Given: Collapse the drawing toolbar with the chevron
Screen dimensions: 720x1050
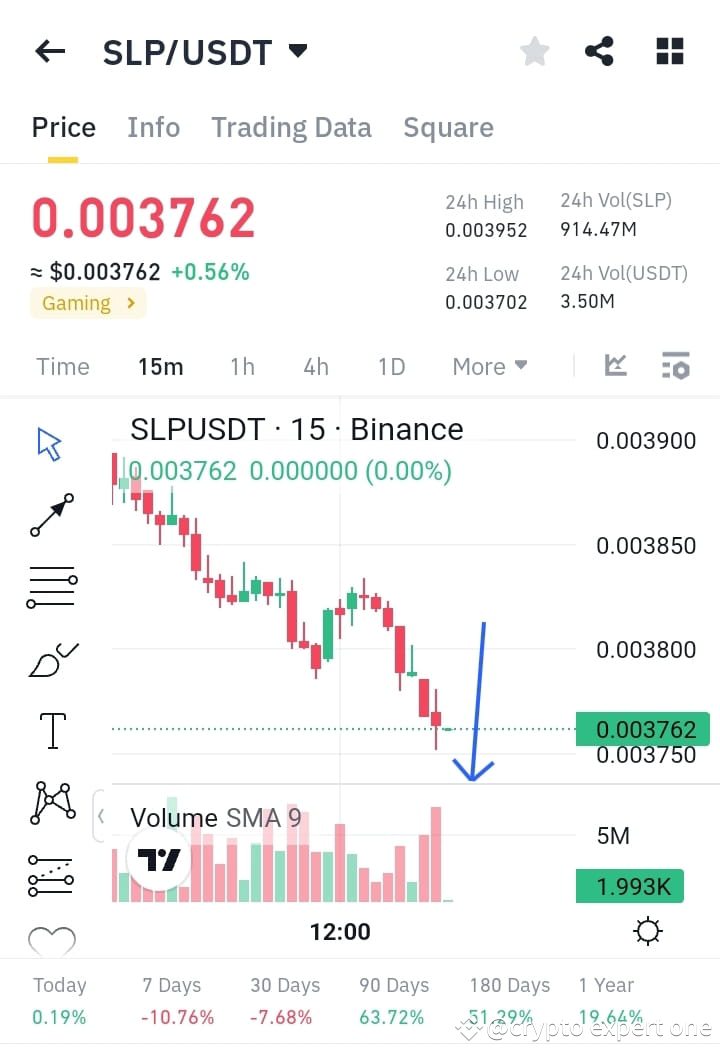Looking at the screenshot, I should [x=101, y=816].
